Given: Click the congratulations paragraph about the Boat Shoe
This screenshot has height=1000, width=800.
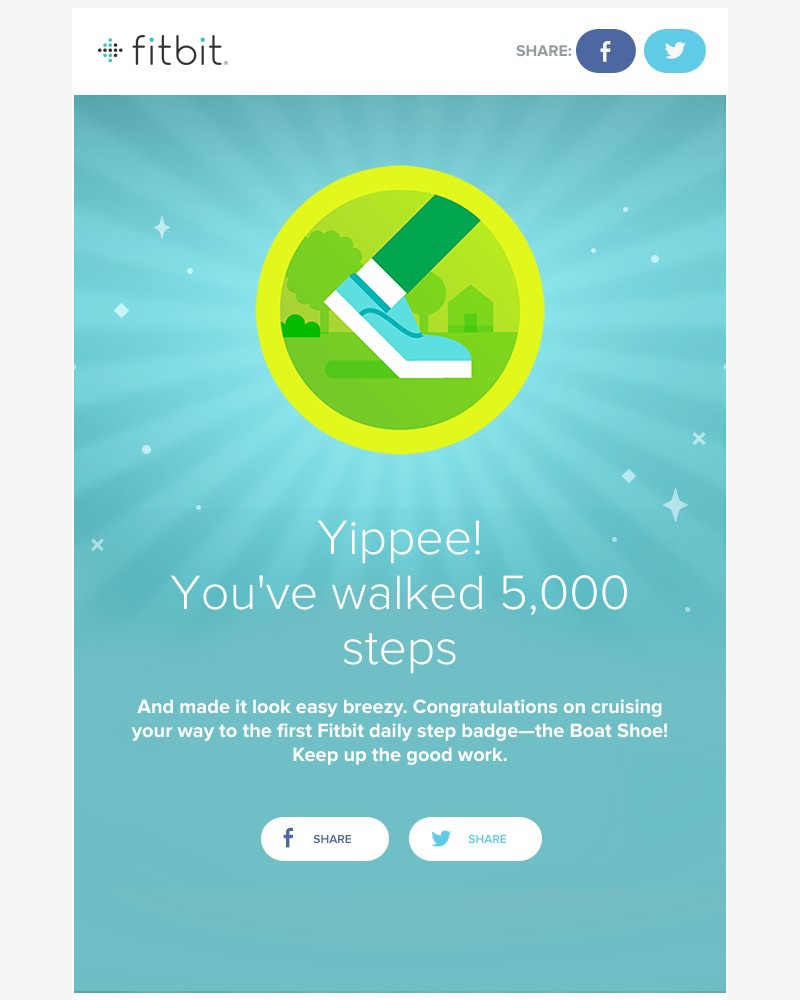Looking at the screenshot, I should click(400, 729).
